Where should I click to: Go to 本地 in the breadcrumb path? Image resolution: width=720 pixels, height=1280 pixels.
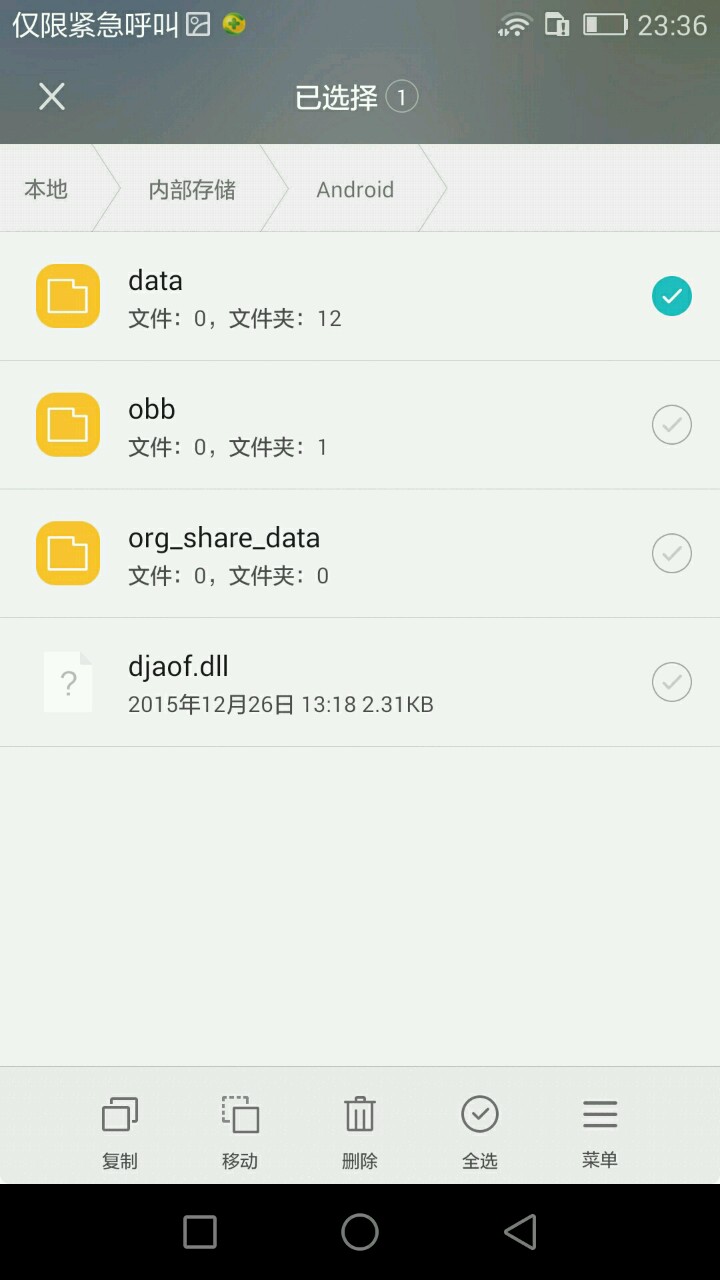tap(46, 189)
